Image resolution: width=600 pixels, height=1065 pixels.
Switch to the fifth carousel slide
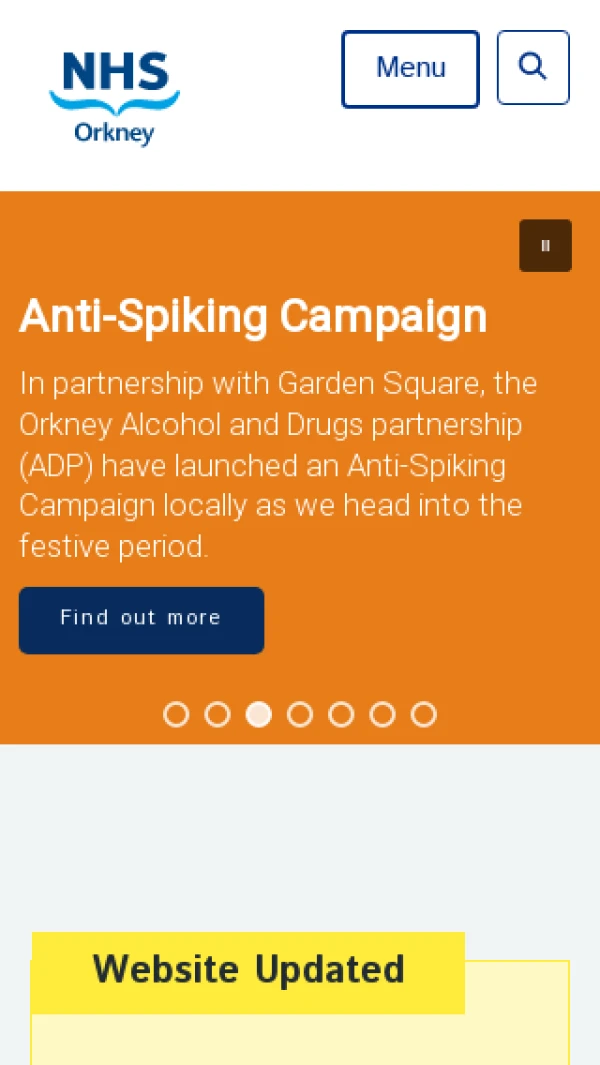coord(341,714)
